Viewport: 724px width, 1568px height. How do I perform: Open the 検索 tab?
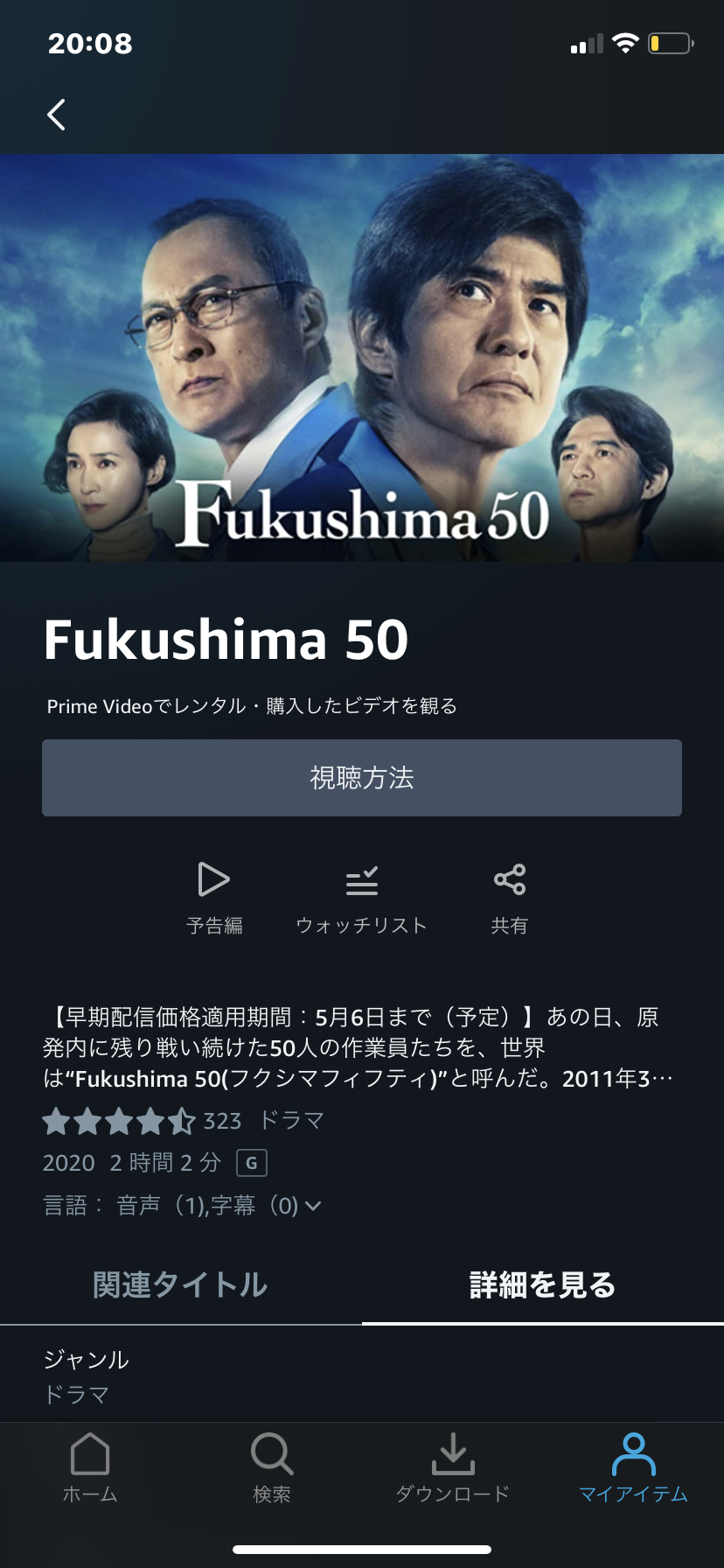(271, 1468)
